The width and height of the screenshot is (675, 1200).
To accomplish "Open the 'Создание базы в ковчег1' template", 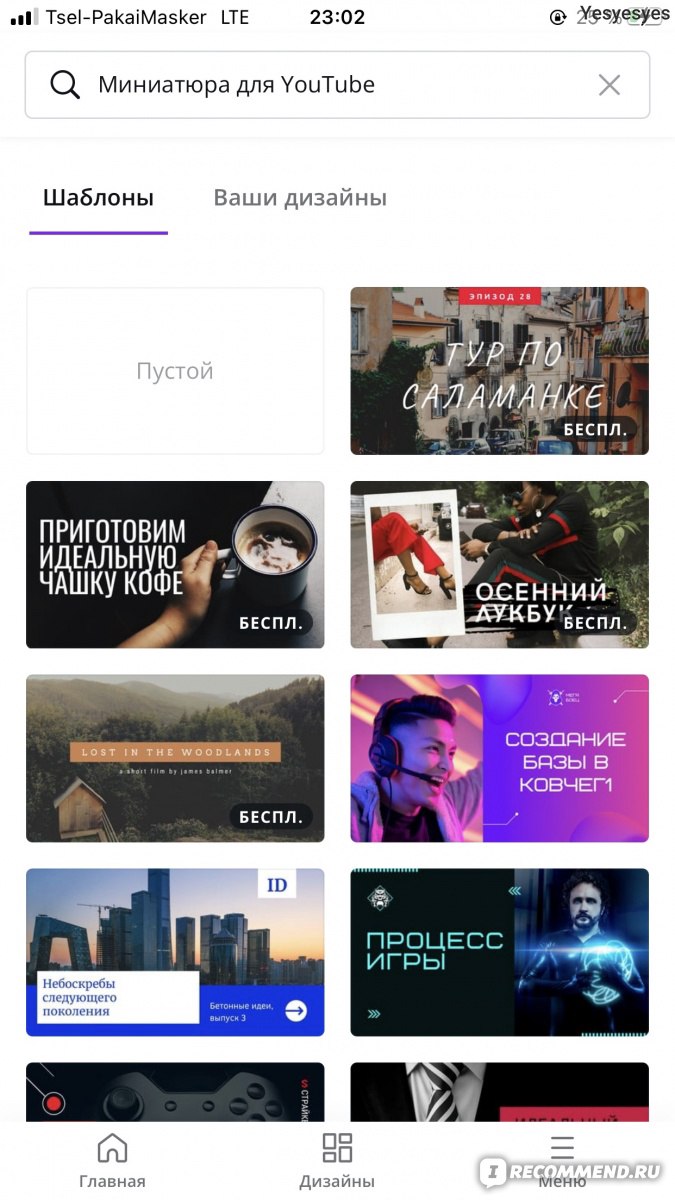I will (499, 758).
